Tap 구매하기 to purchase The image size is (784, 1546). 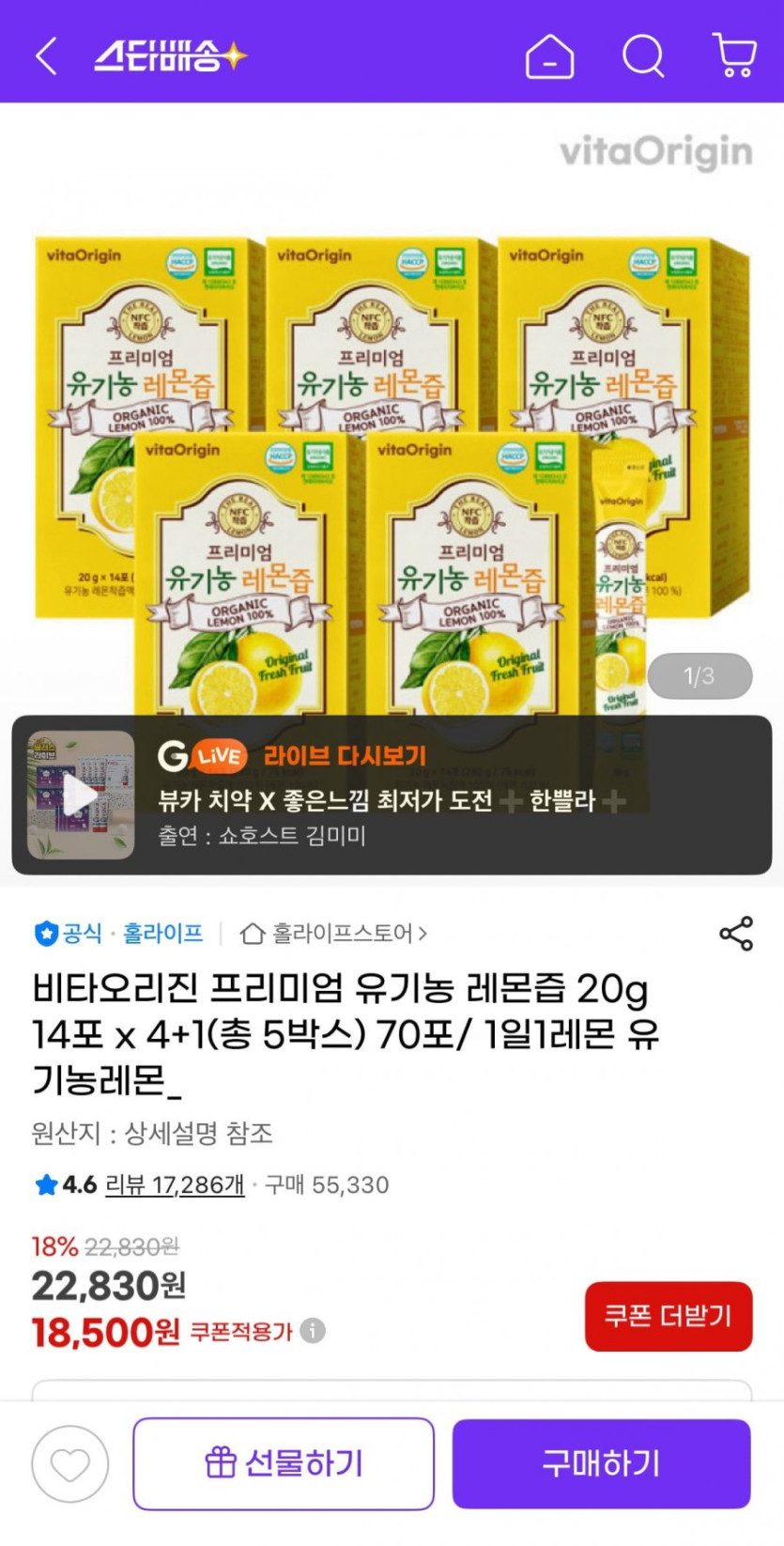pos(601,1463)
